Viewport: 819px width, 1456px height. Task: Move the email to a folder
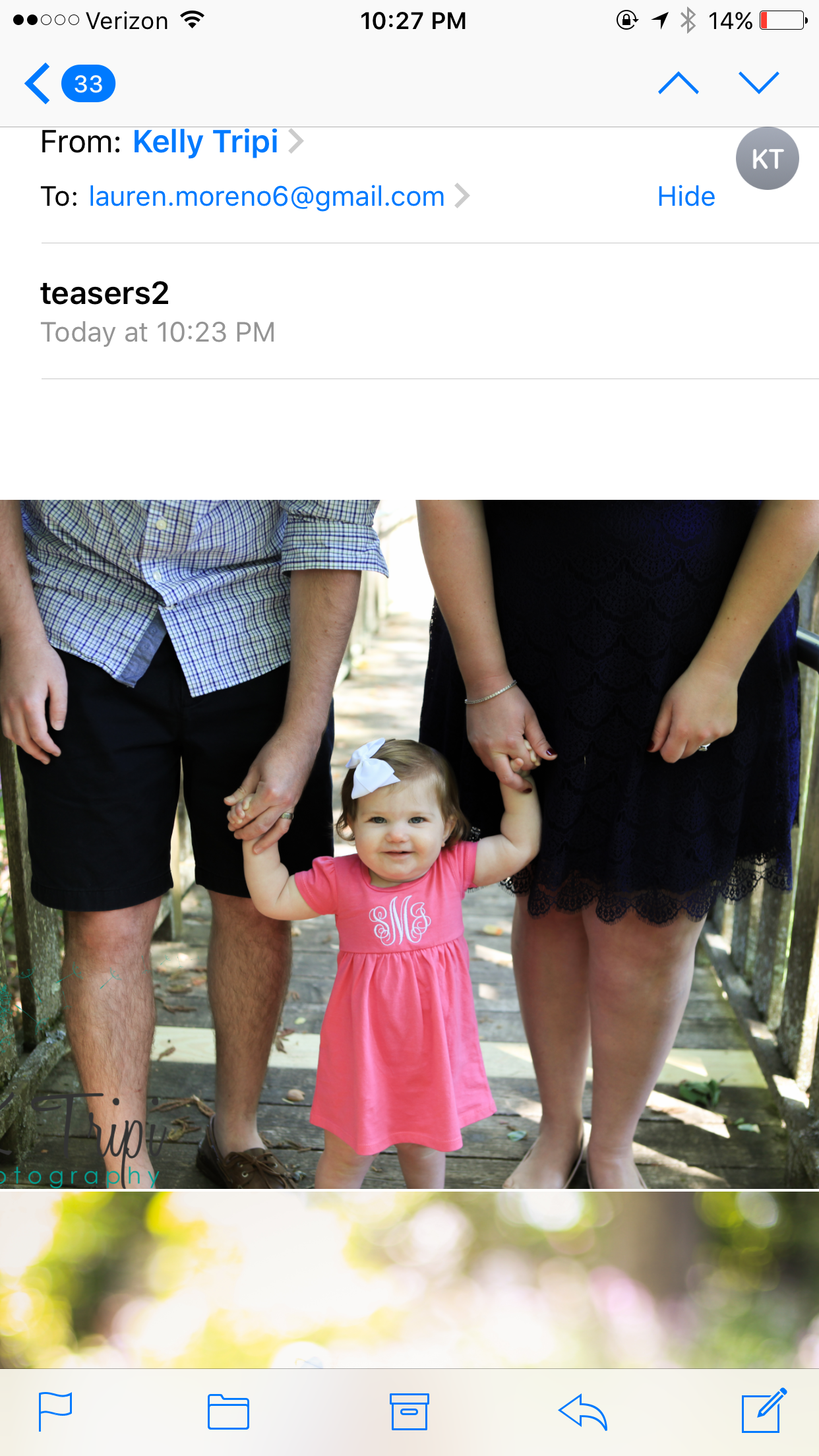coord(228,1411)
